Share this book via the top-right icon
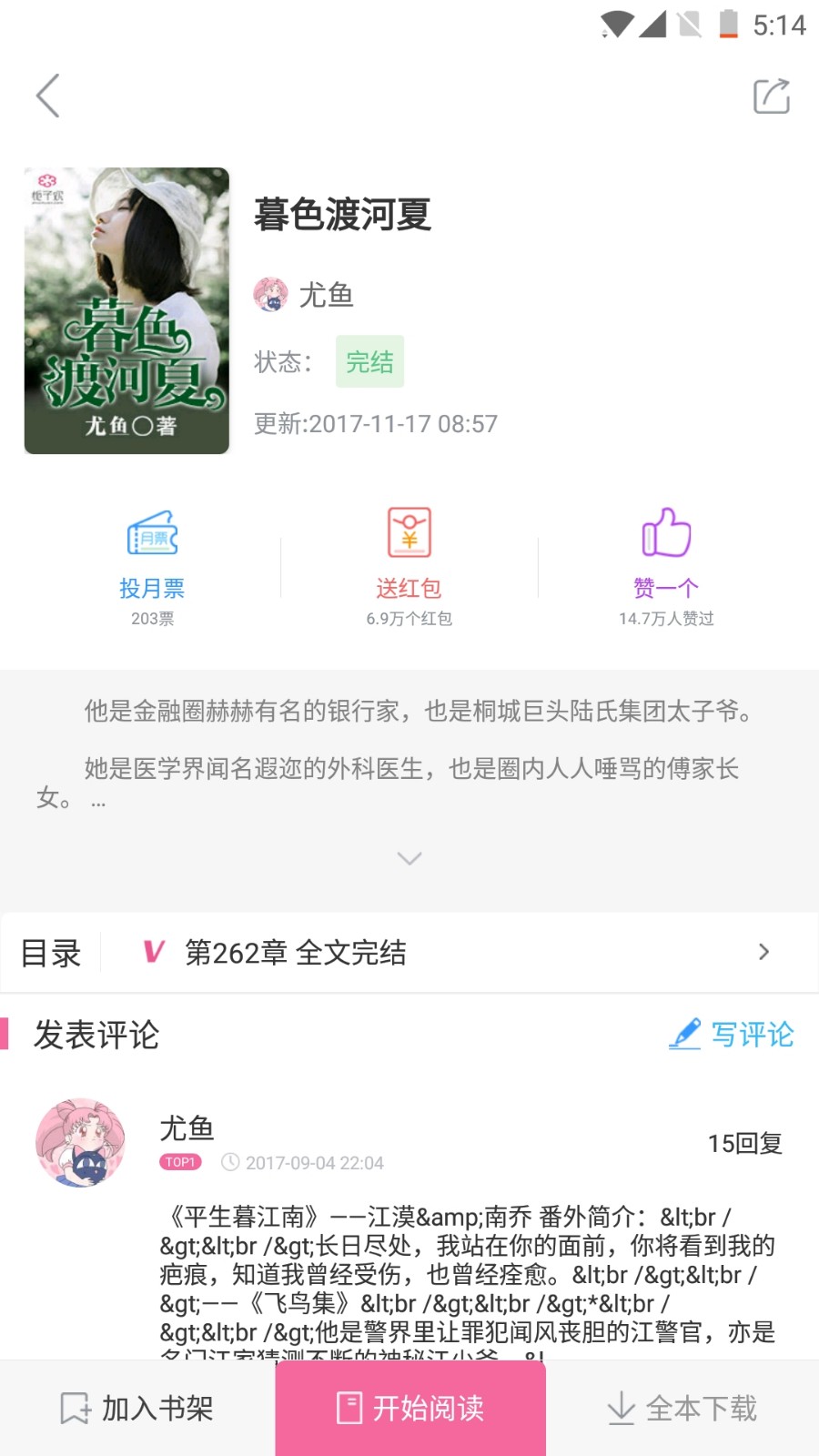Image resolution: width=819 pixels, height=1456 pixels. coord(771,96)
